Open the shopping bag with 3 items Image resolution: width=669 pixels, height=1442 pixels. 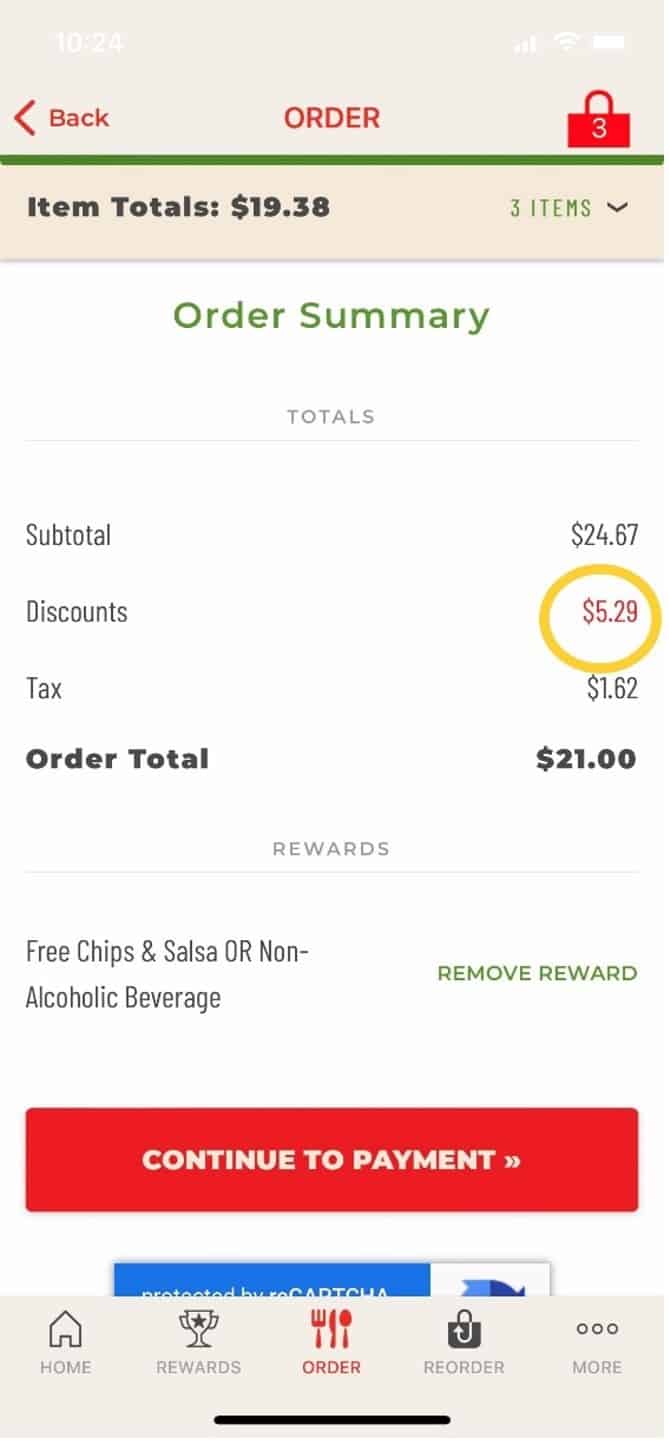click(x=598, y=119)
